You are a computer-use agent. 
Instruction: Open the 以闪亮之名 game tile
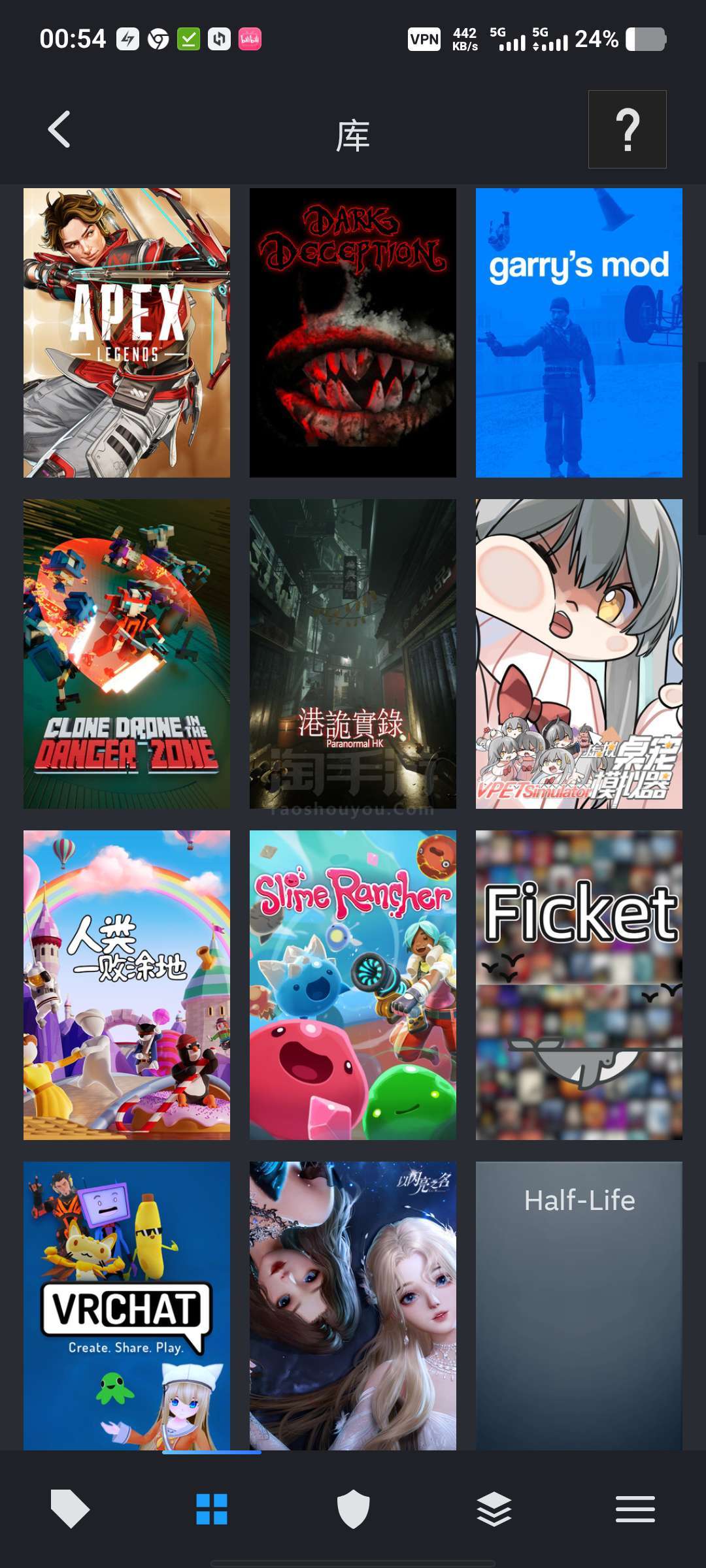point(353,1305)
